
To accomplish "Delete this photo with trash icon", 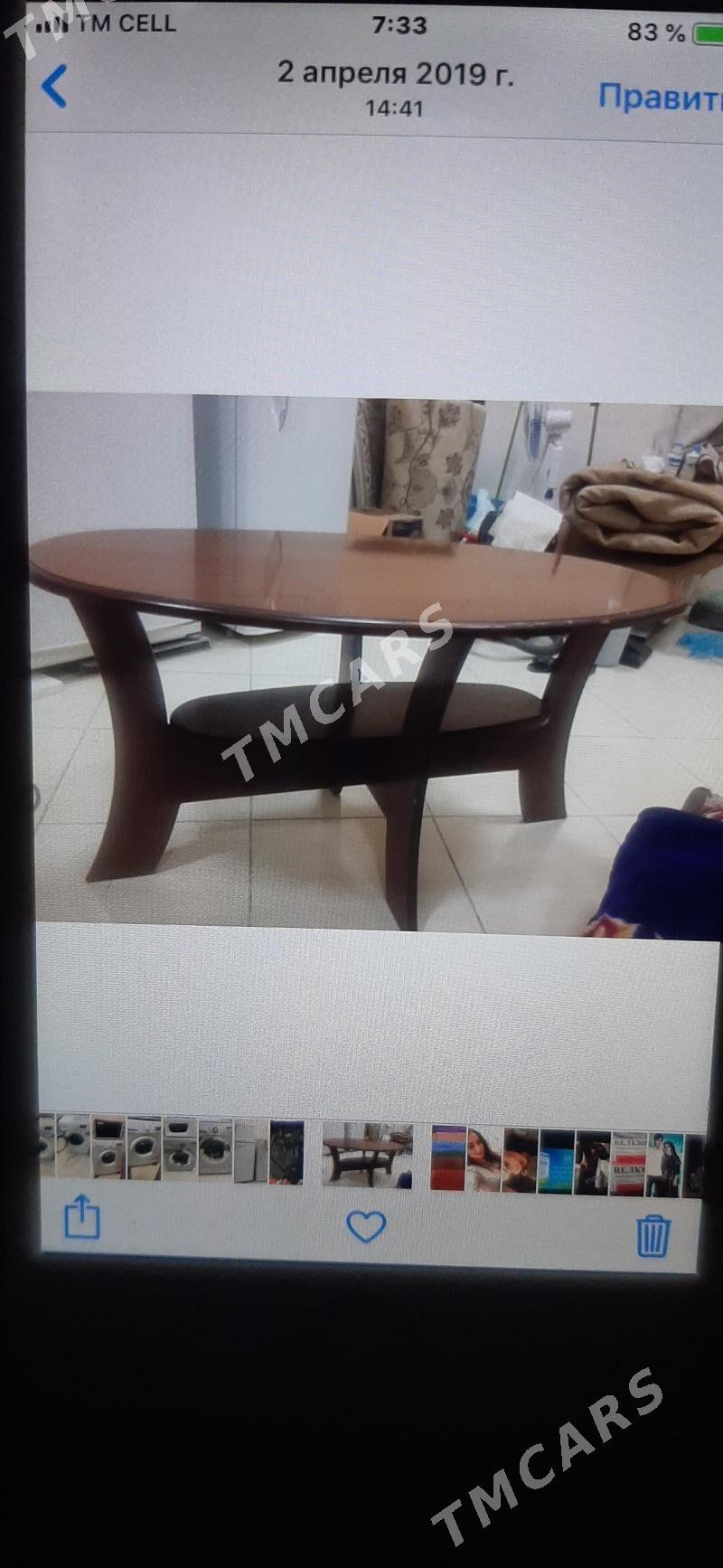I will [653, 1235].
